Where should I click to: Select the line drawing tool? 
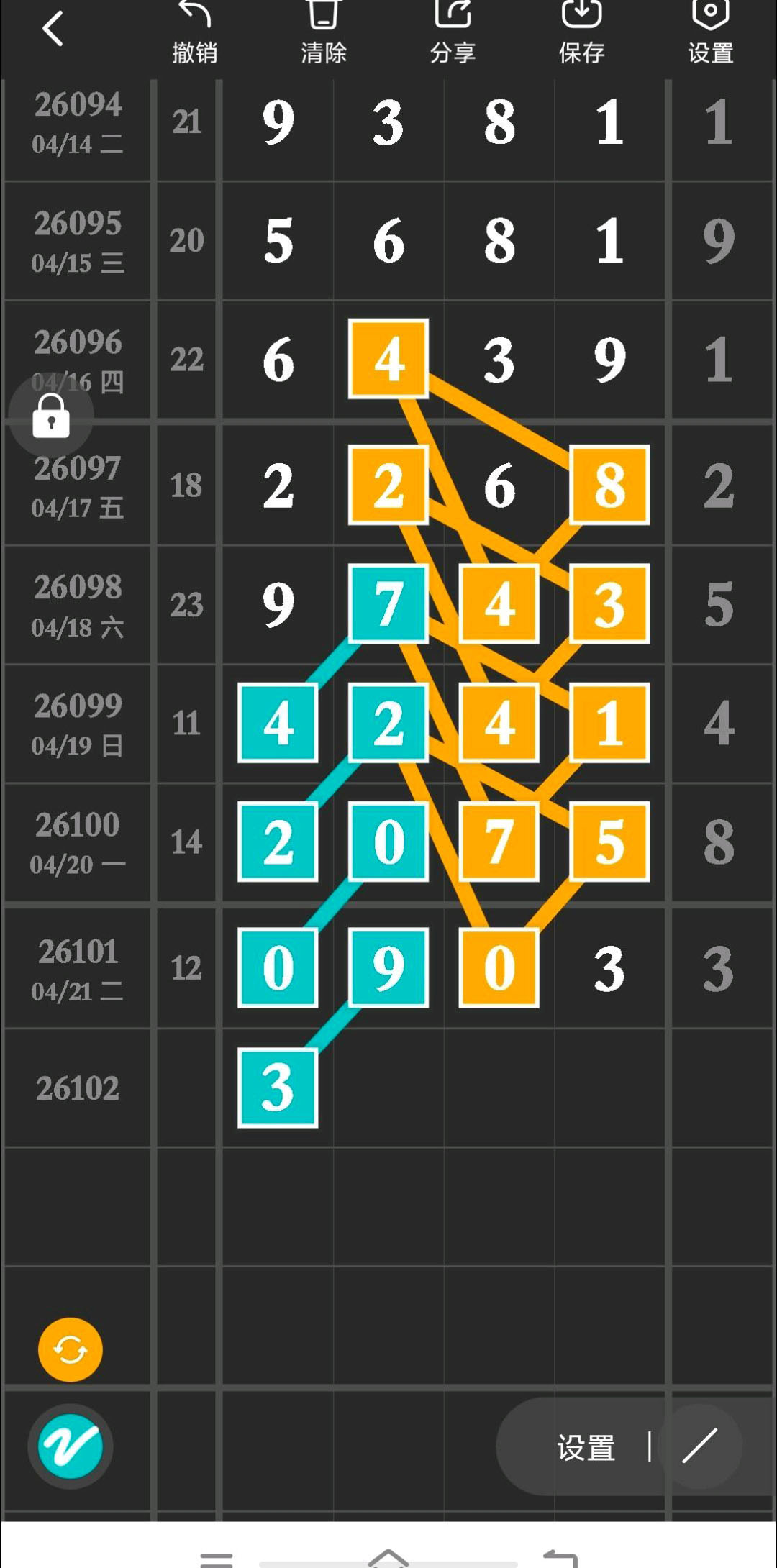click(x=699, y=1446)
